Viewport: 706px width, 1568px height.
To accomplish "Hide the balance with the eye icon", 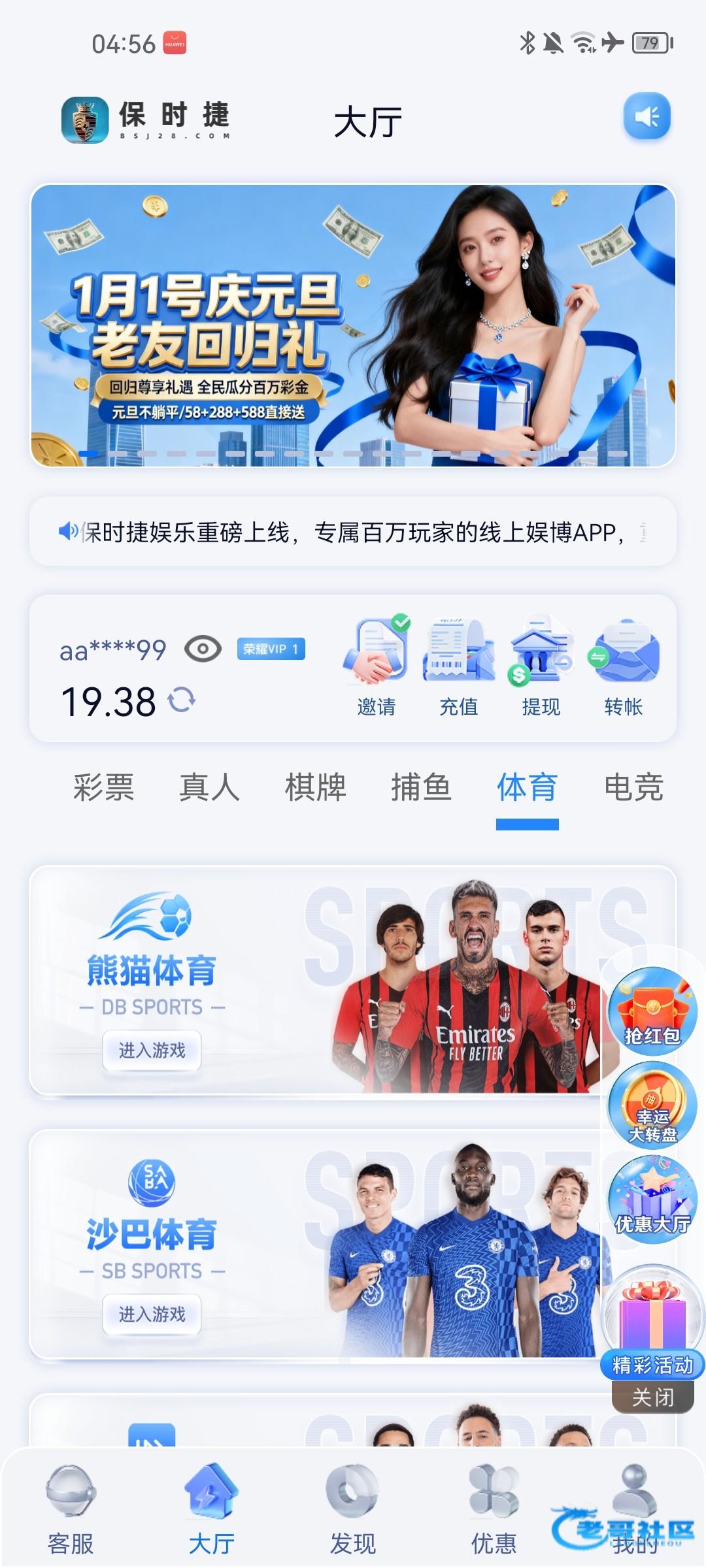I will pyautogui.click(x=203, y=649).
